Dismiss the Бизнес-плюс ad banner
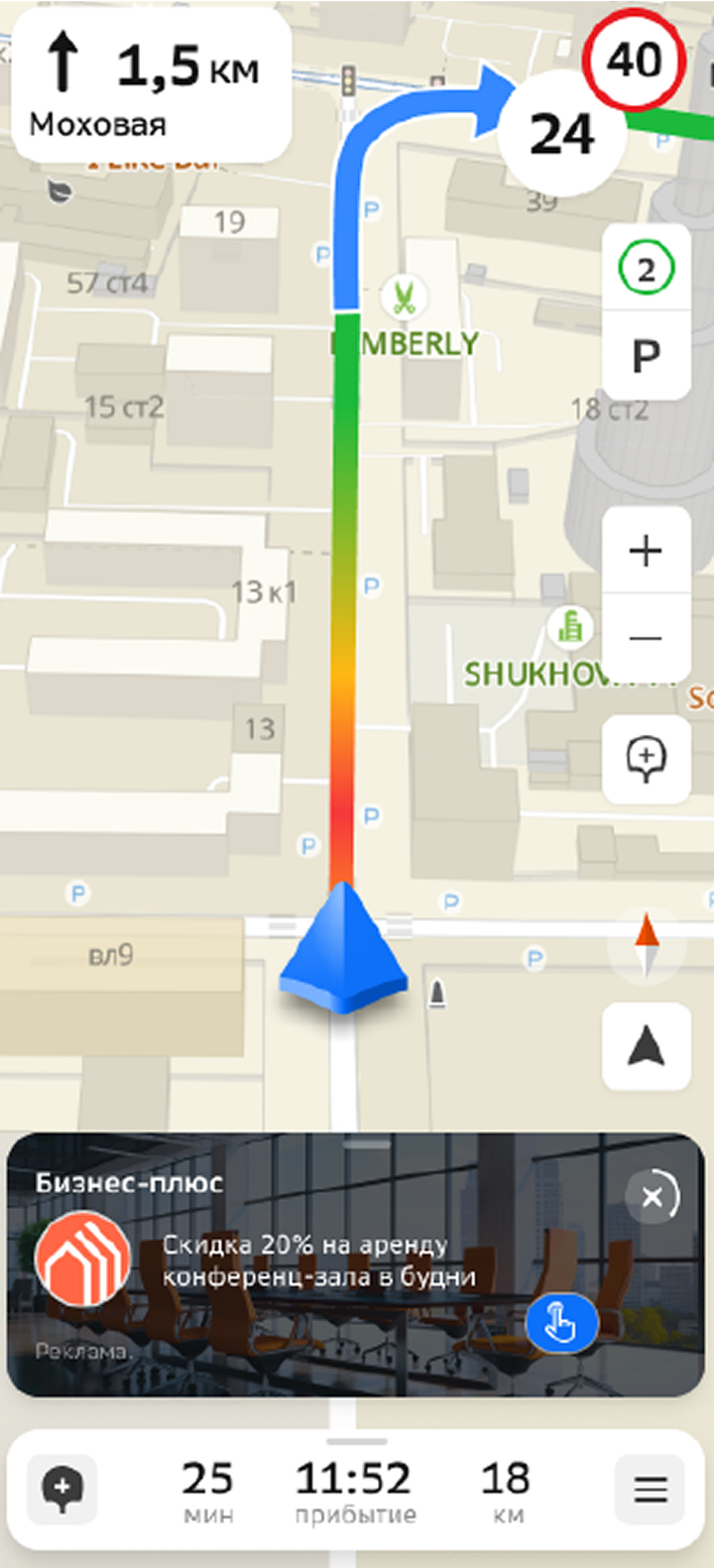This screenshot has height=1568, width=714. tap(653, 1198)
